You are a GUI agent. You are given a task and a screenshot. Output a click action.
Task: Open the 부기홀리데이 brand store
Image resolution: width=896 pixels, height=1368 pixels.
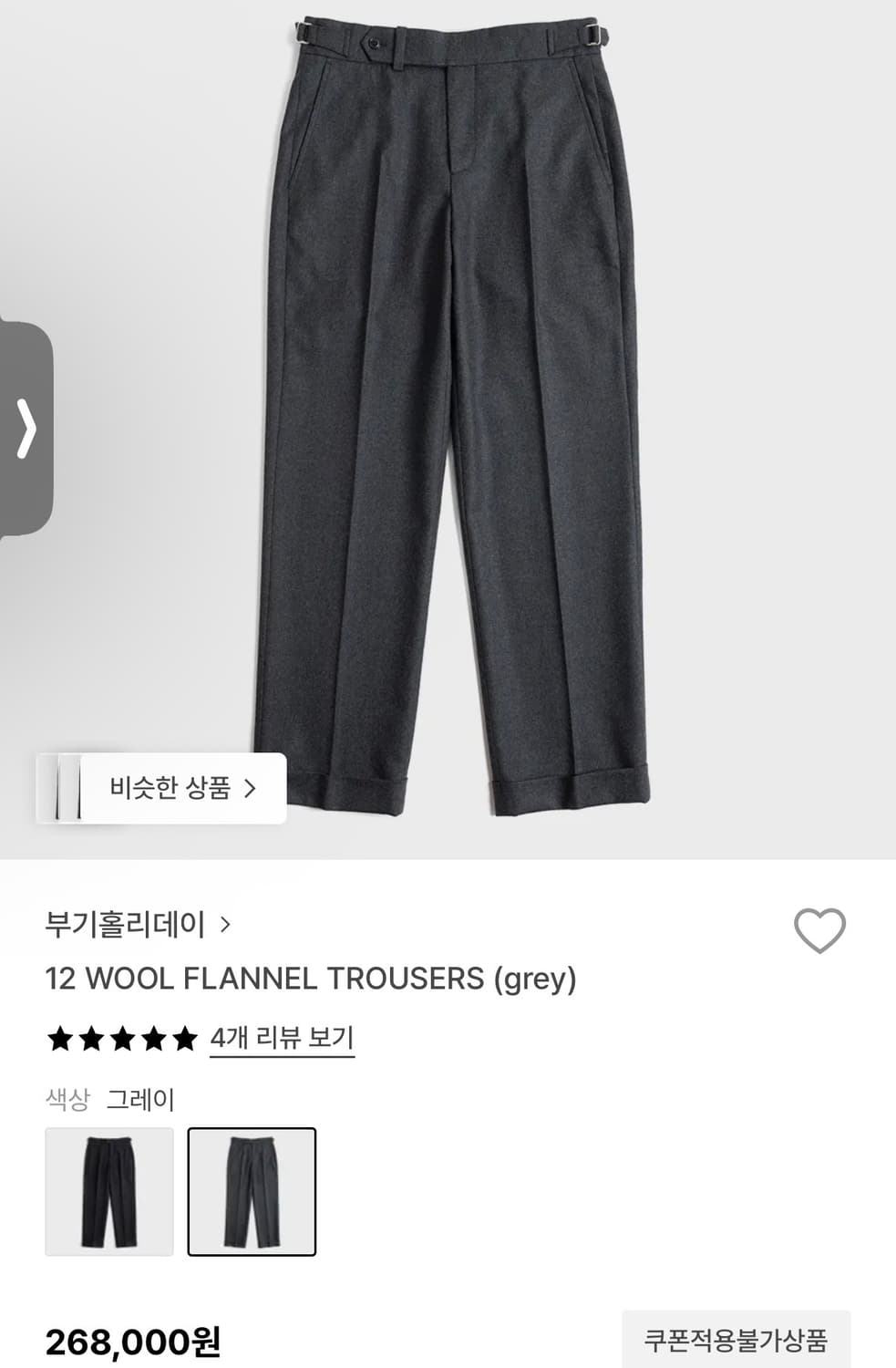pos(128,925)
